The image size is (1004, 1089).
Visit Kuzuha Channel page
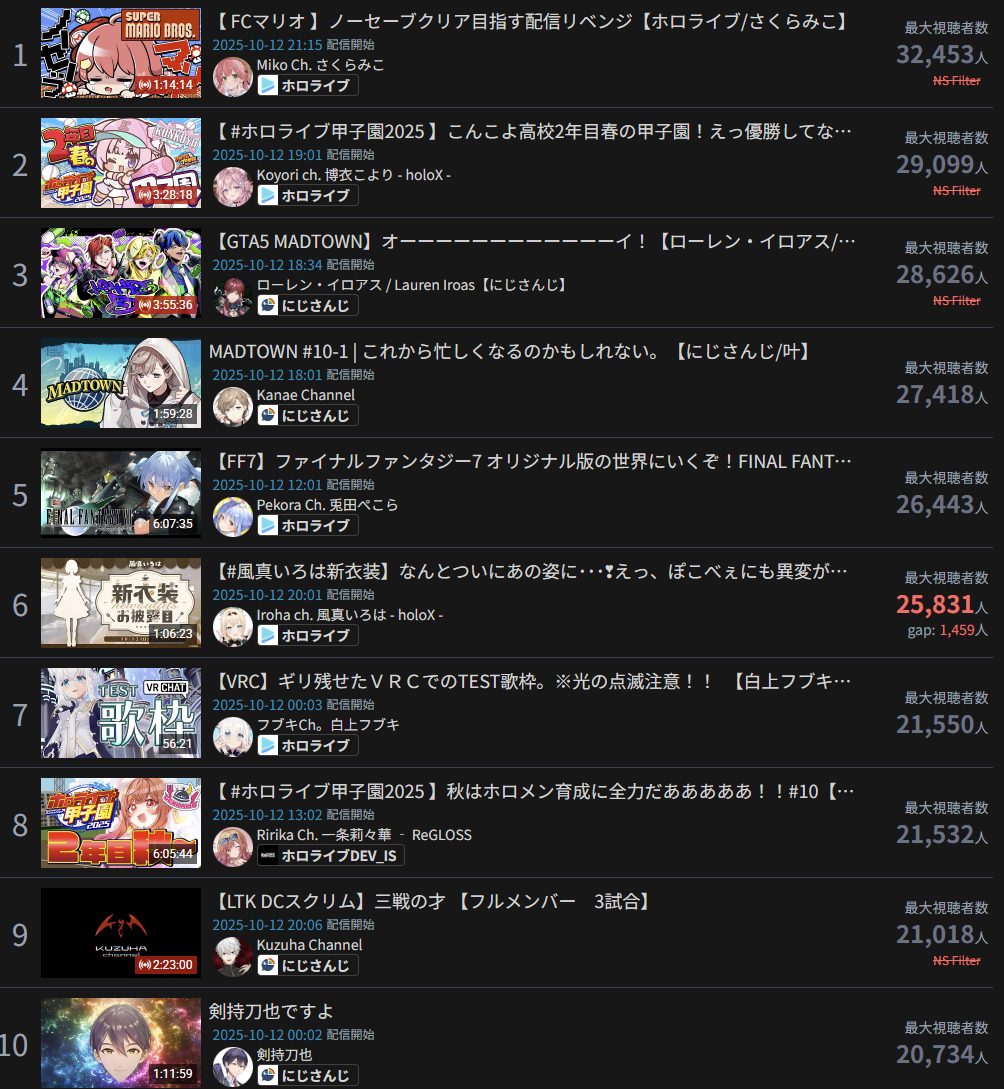point(309,945)
